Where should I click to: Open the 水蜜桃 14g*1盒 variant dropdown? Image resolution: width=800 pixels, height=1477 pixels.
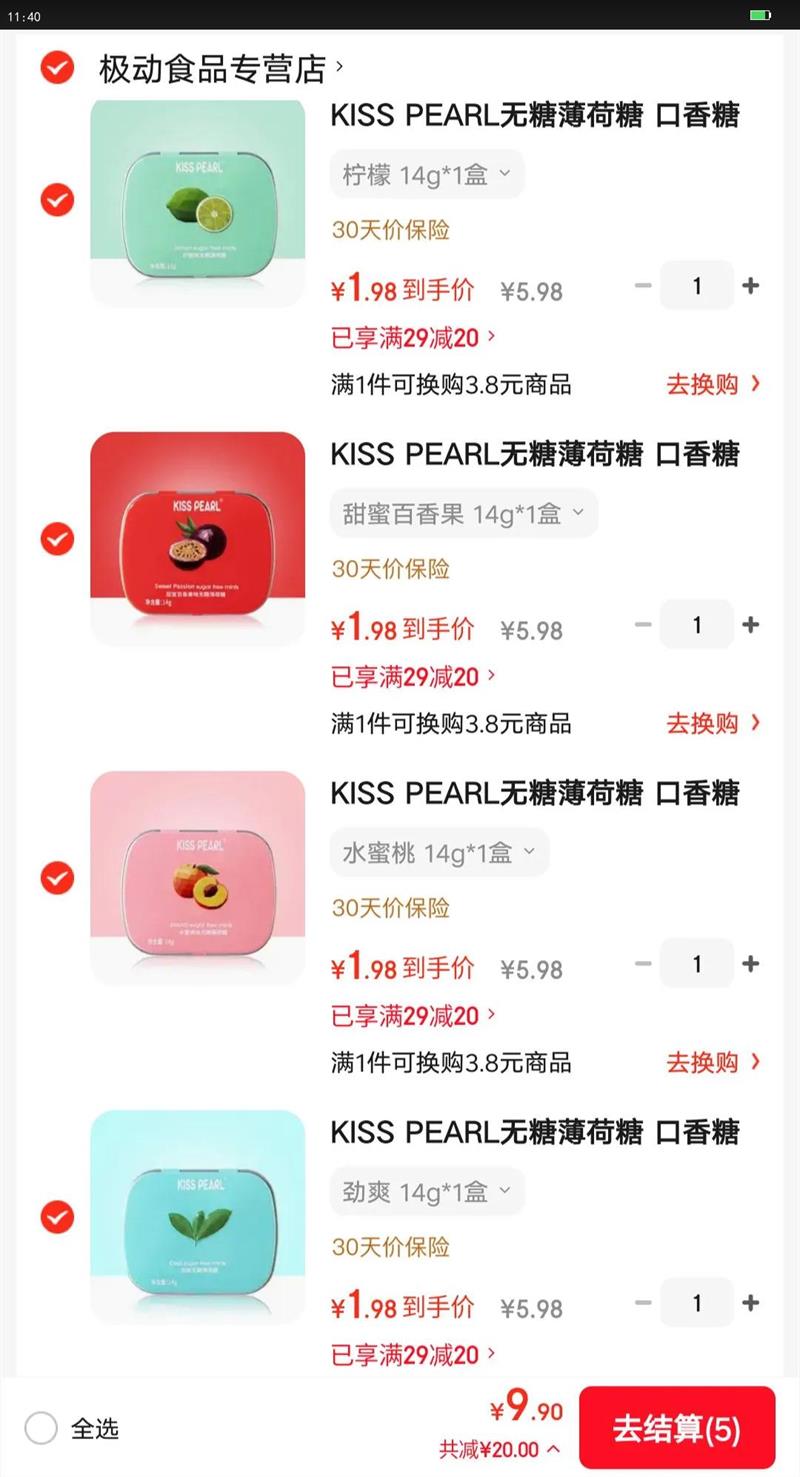pos(439,853)
